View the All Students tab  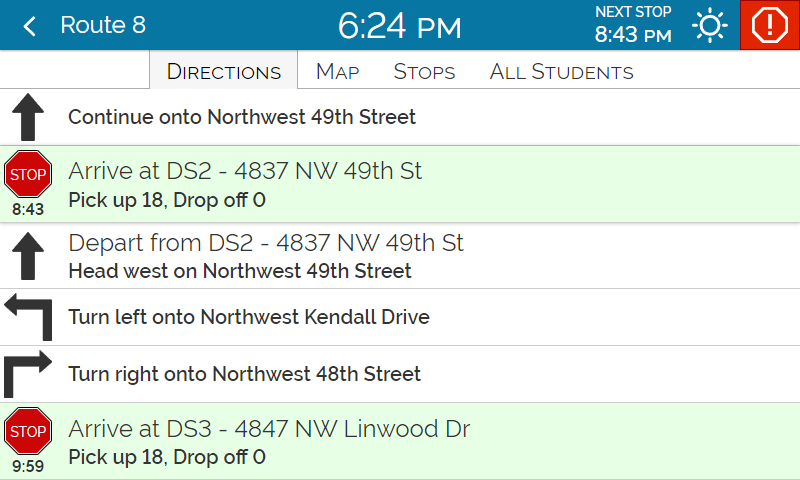pyautogui.click(x=561, y=72)
